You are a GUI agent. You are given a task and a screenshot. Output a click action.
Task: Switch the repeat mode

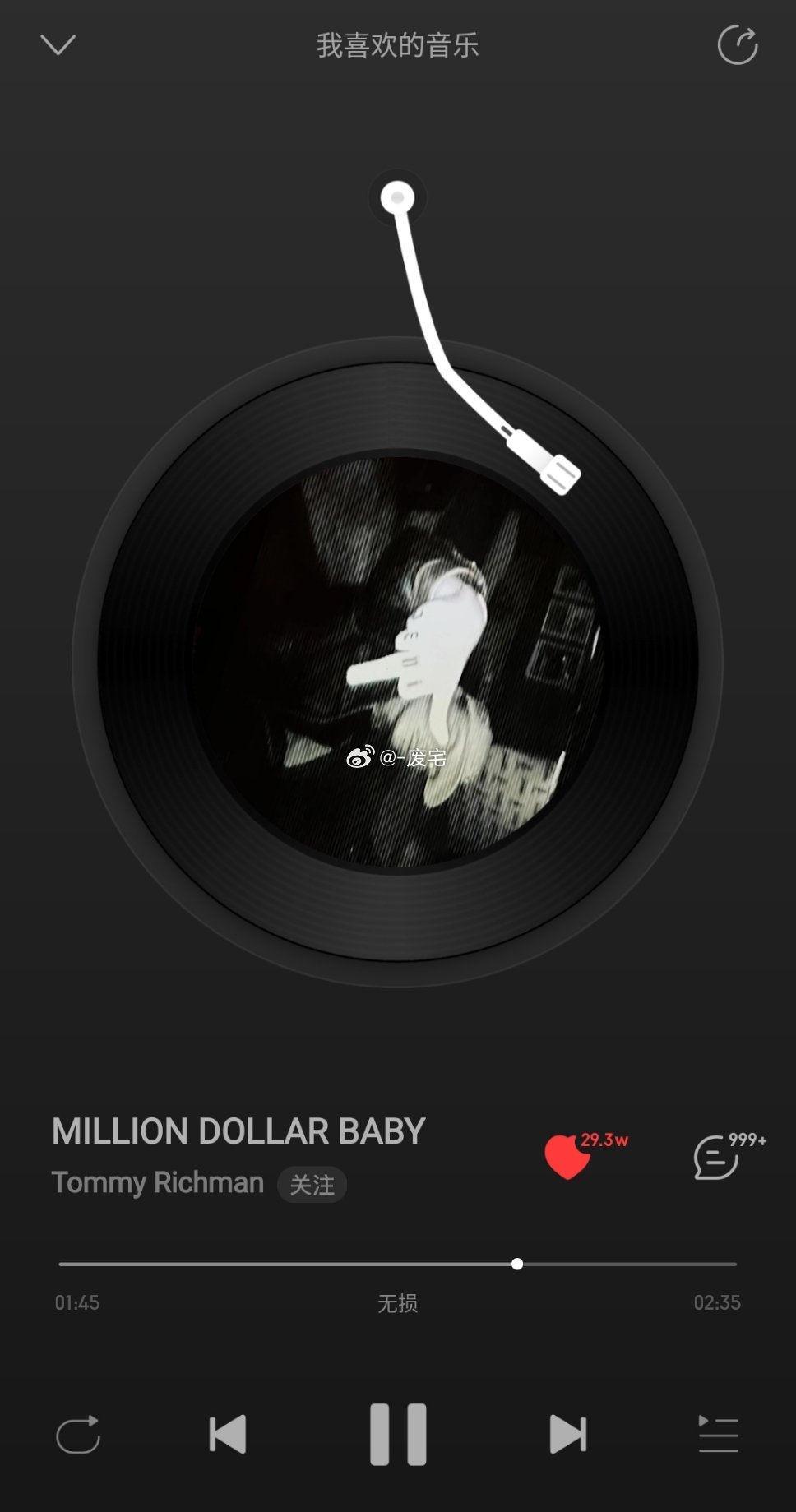(x=78, y=1435)
